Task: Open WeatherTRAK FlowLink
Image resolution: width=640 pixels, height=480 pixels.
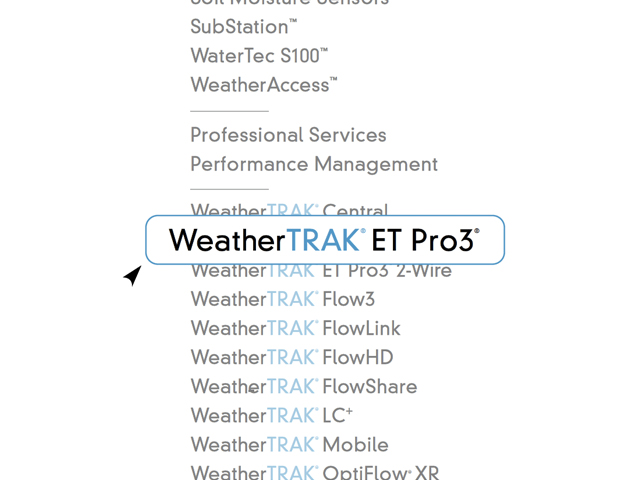Action: [295, 328]
